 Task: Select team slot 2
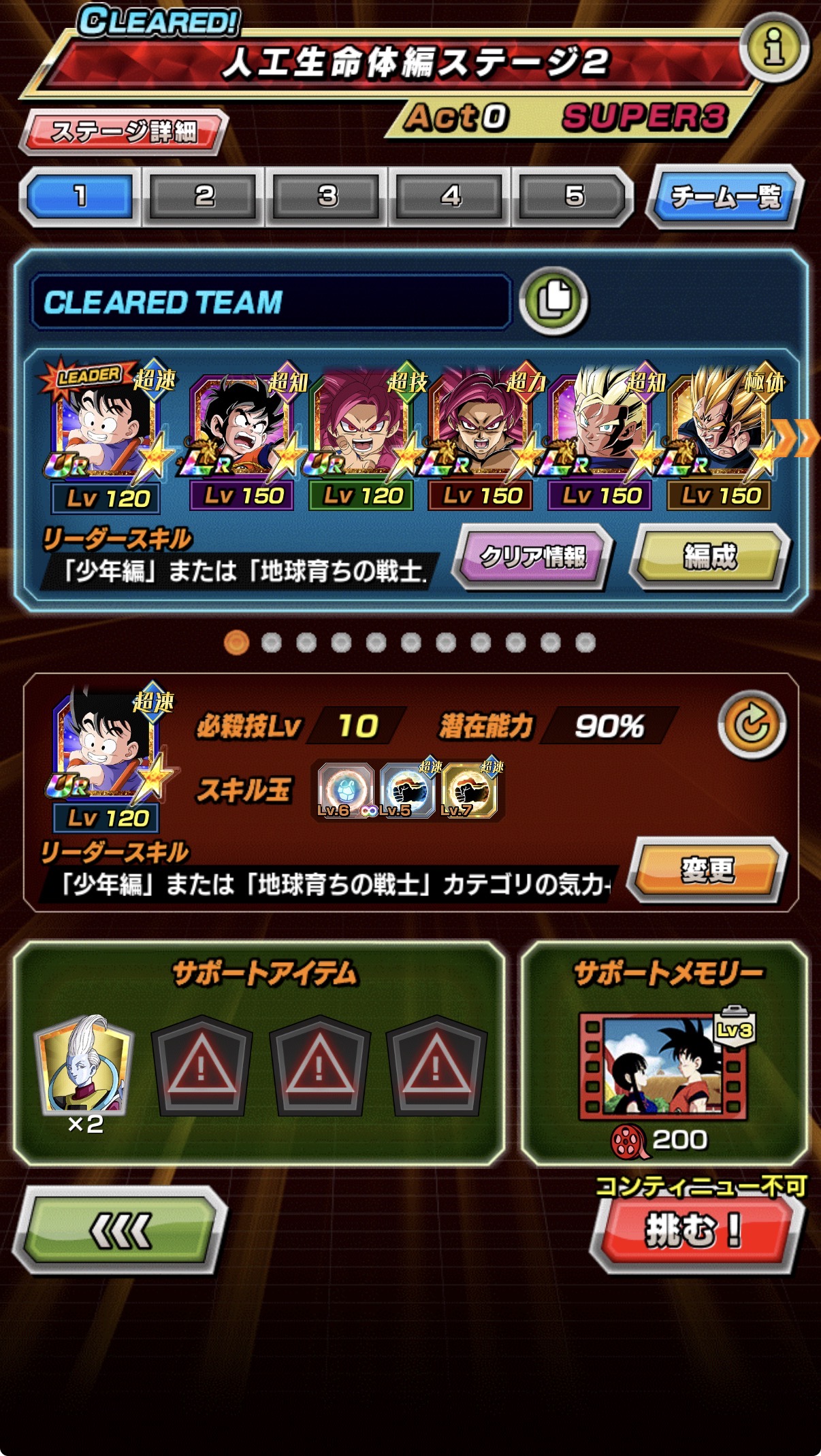tap(204, 197)
